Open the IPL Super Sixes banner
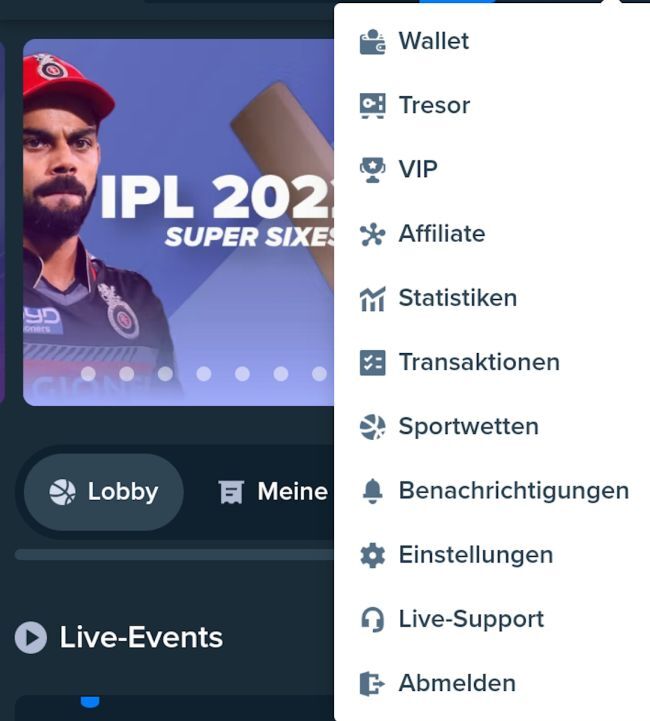 [x=180, y=220]
